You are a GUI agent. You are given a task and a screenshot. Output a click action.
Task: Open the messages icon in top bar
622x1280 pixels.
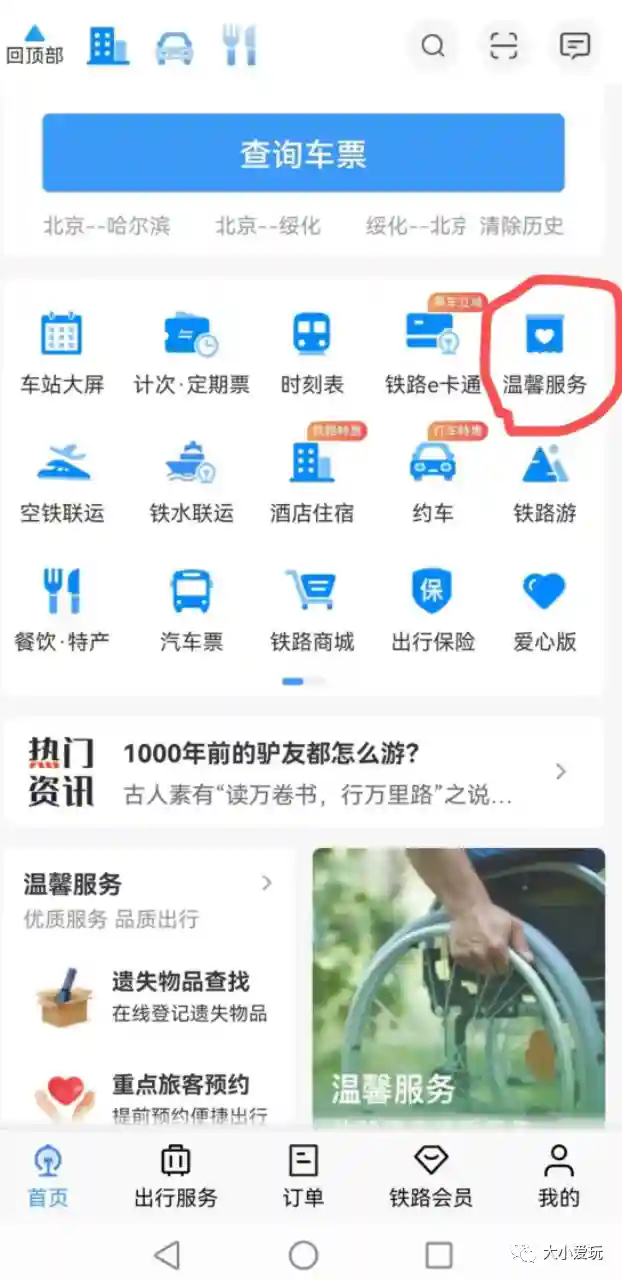click(574, 45)
